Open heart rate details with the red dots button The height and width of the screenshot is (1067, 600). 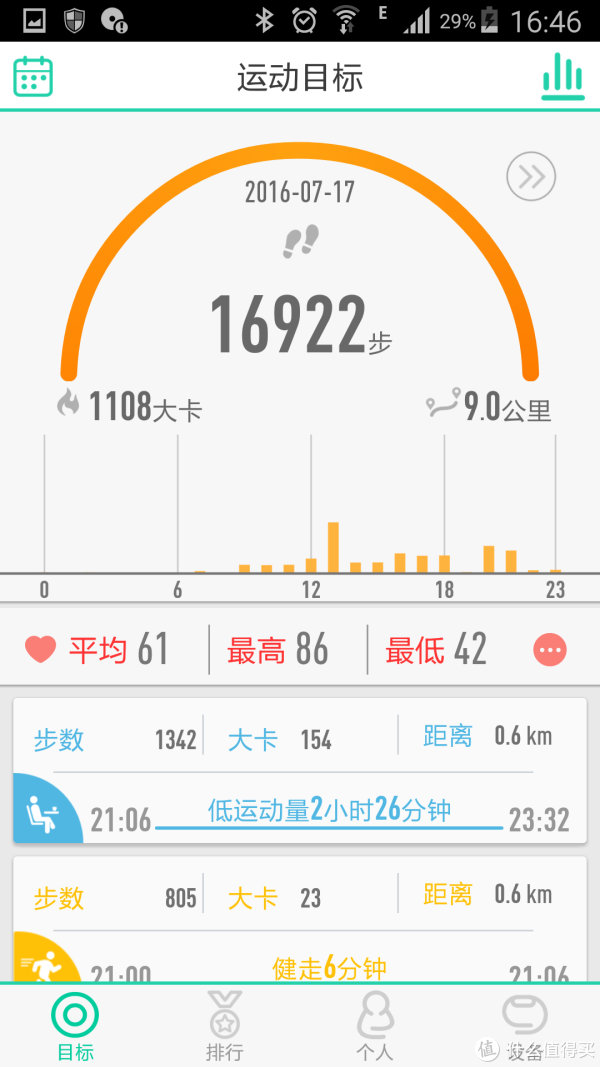pyautogui.click(x=550, y=650)
